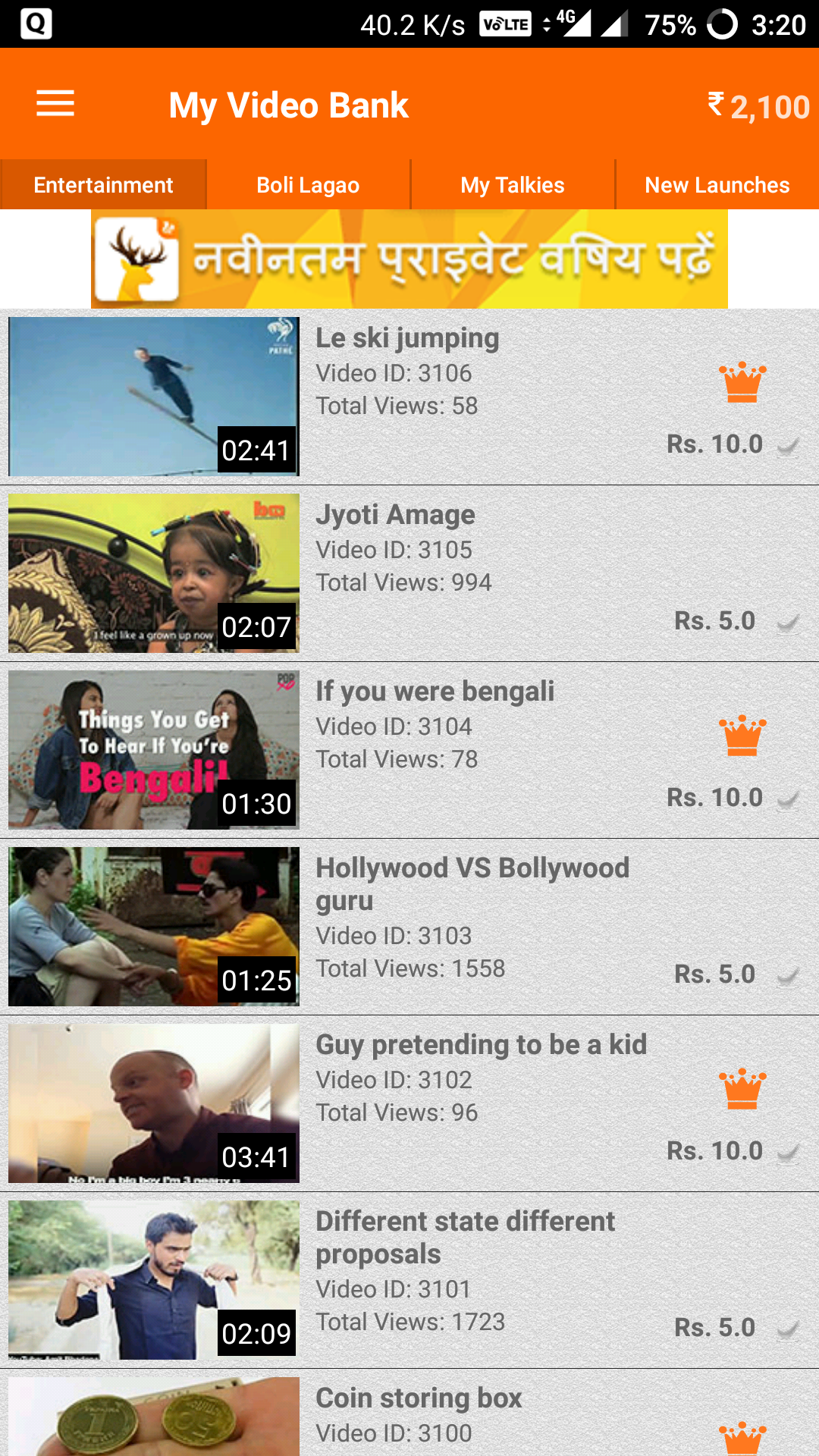Open the My Talkies tab
Image resolution: width=819 pixels, height=1456 pixels.
[513, 185]
